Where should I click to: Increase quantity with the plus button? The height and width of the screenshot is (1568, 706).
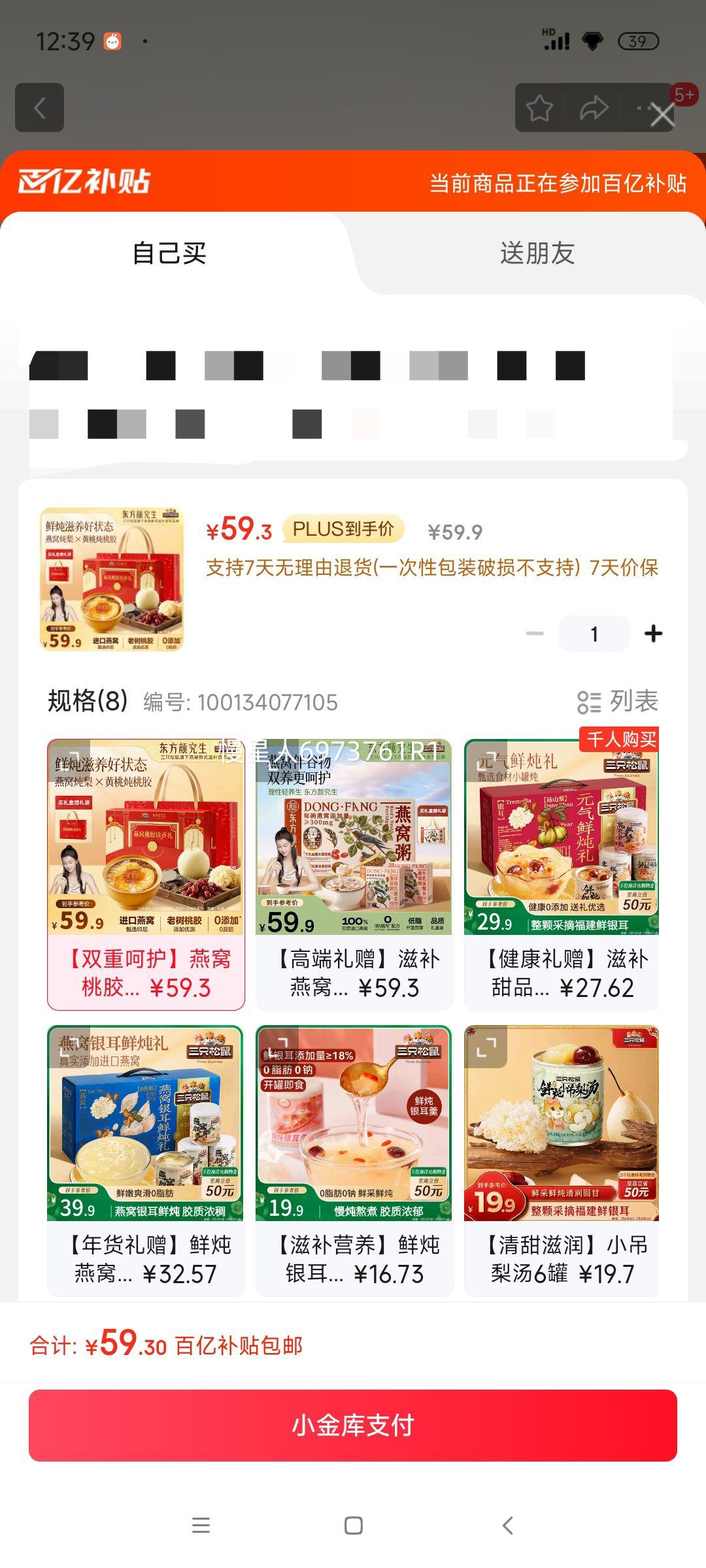(x=653, y=633)
